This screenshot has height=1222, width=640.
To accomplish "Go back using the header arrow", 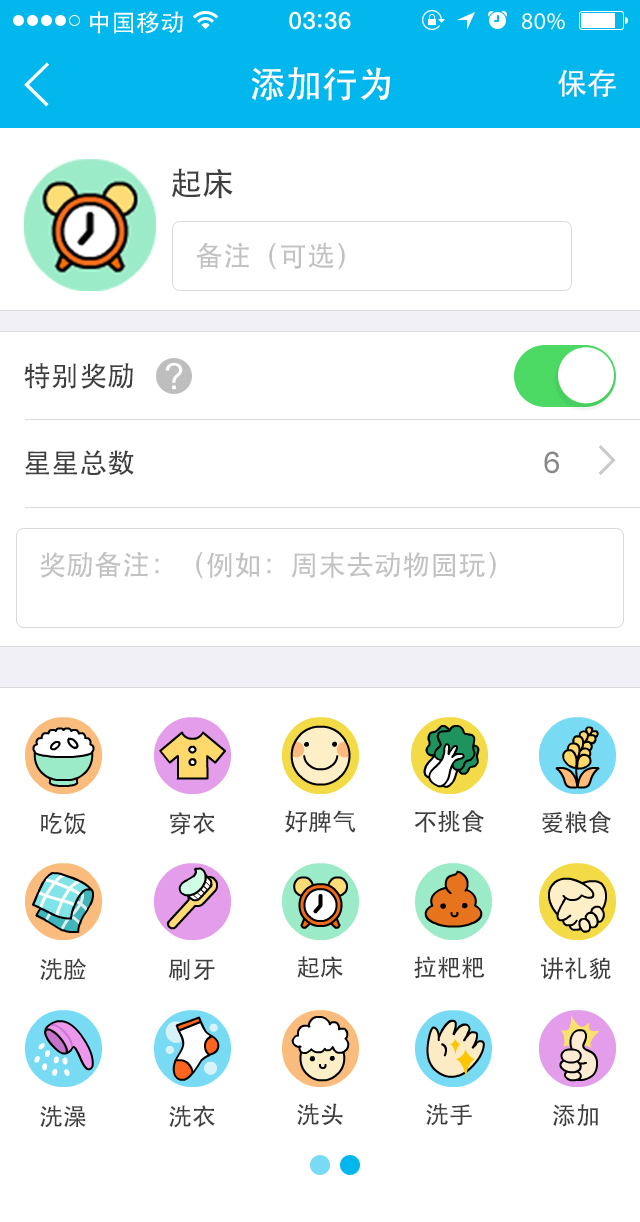I will 36,84.
